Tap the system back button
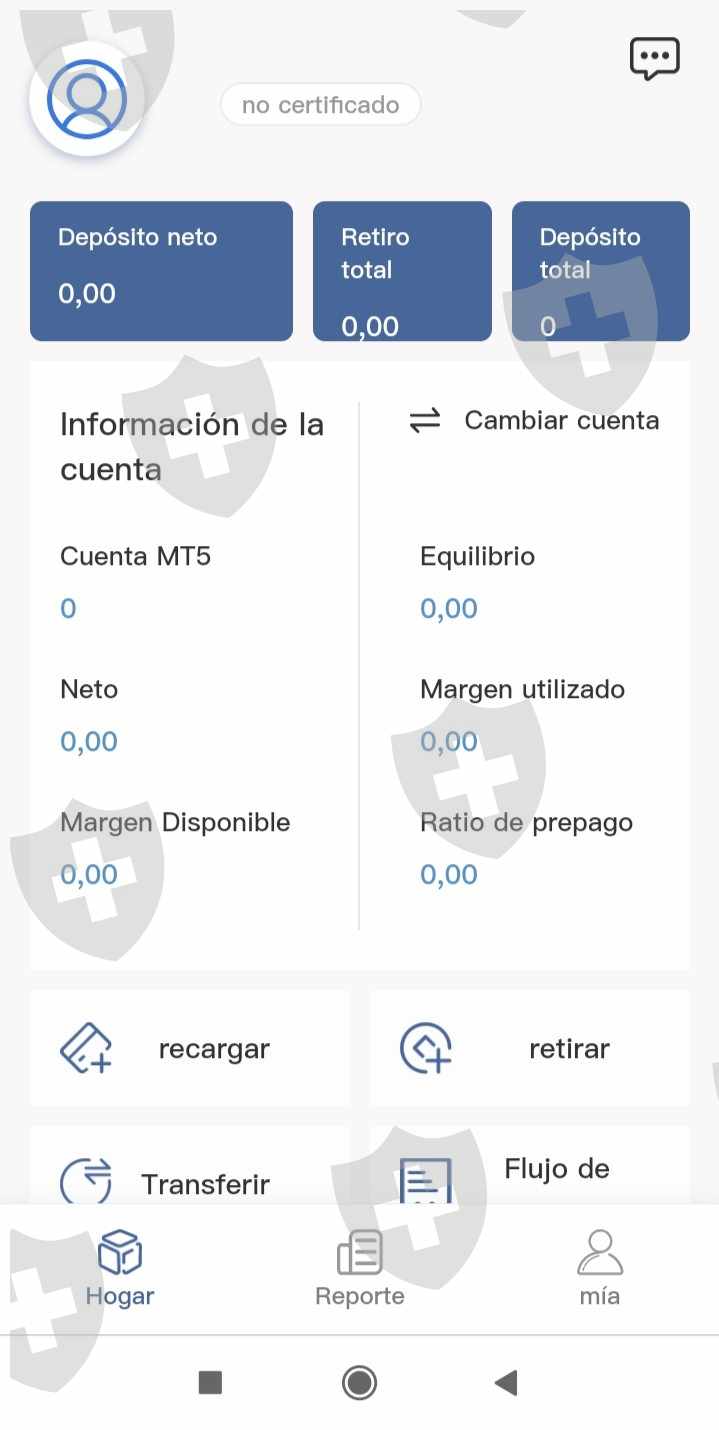719x1430 pixels. coord(506,1383)
